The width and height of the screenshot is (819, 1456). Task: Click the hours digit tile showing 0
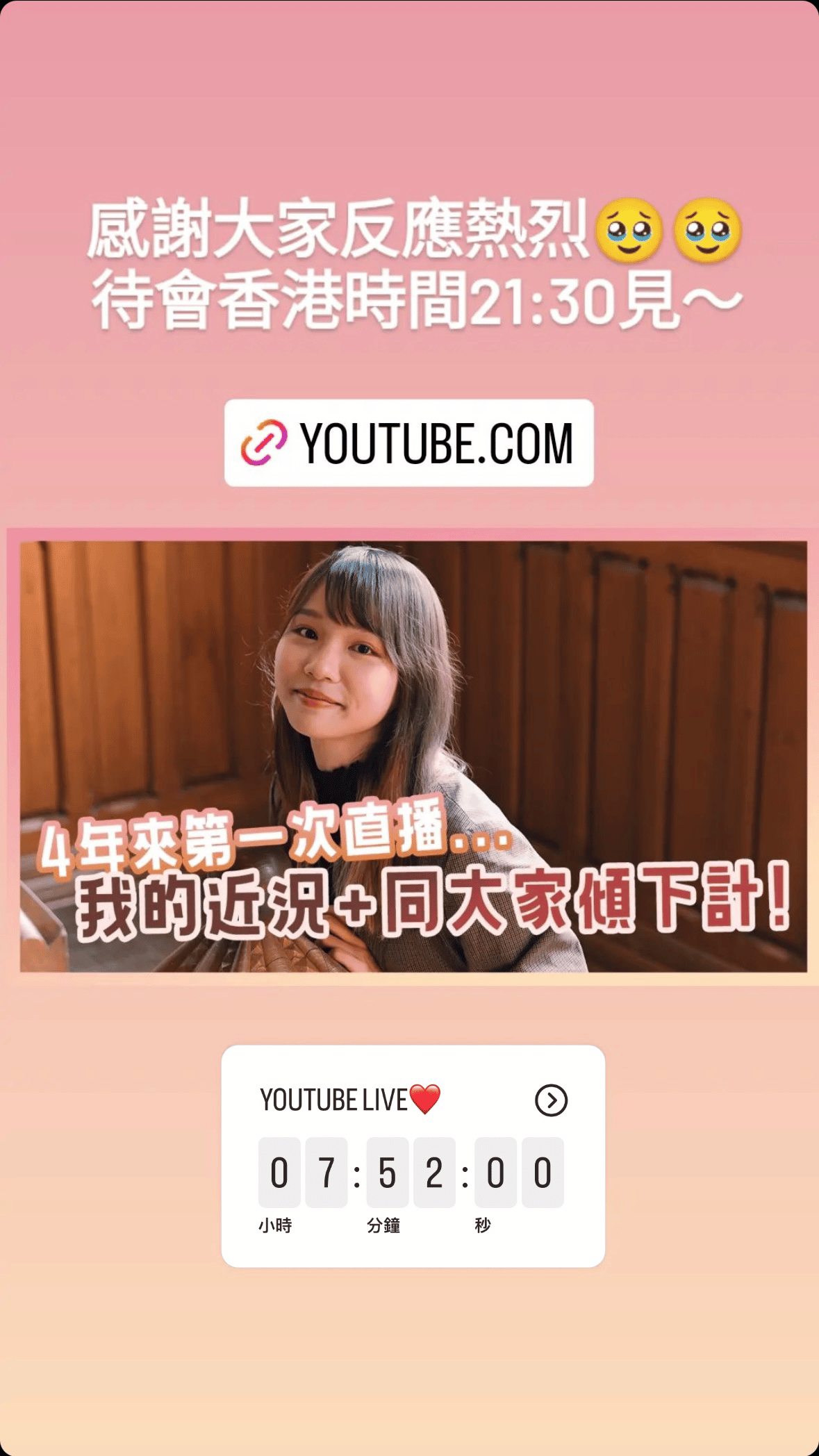point(279,1172)
